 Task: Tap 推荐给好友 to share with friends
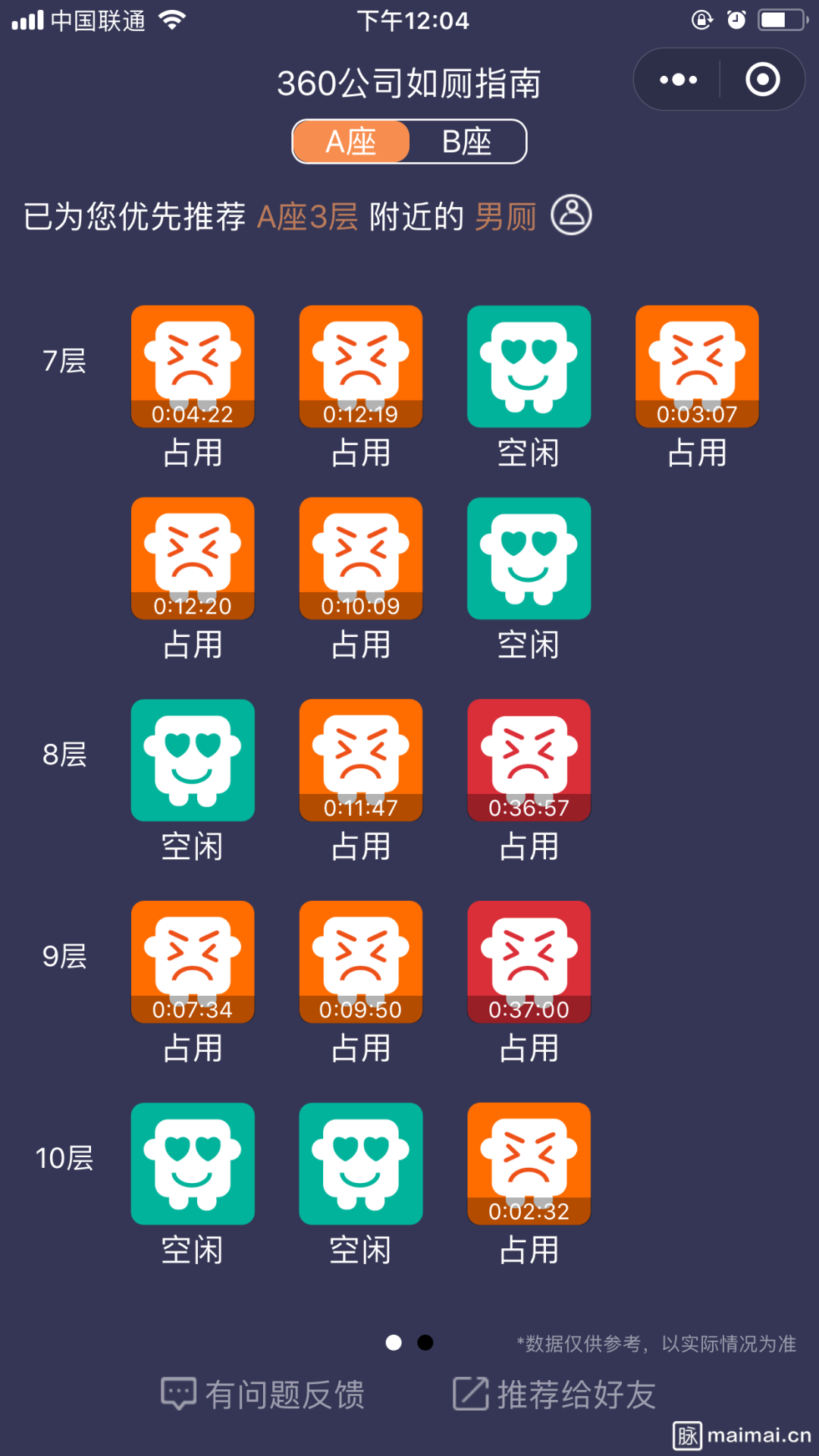(x=554, y=1394)
